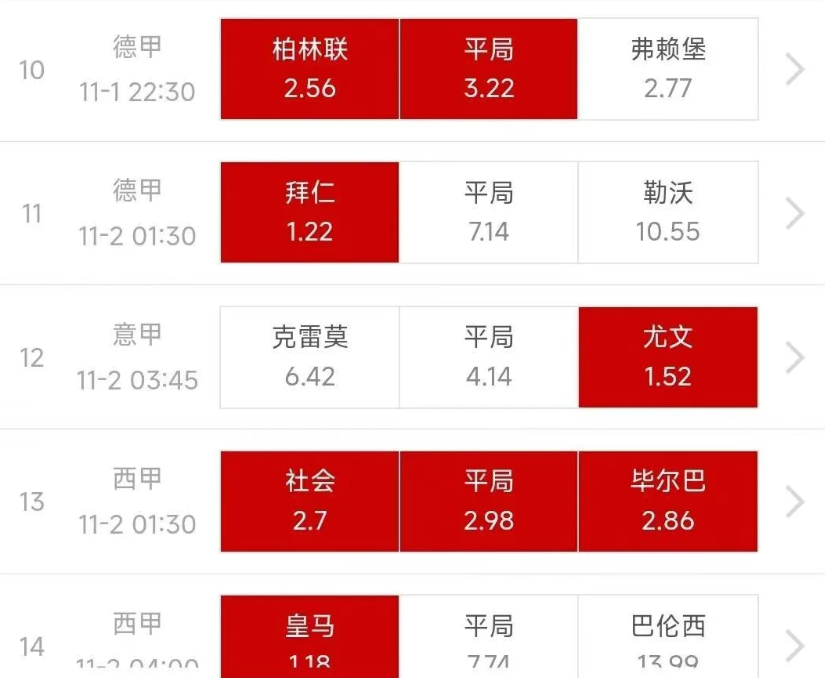
Task: Select 弗赖堡 win at 2.77
Action: coord(668,68)
